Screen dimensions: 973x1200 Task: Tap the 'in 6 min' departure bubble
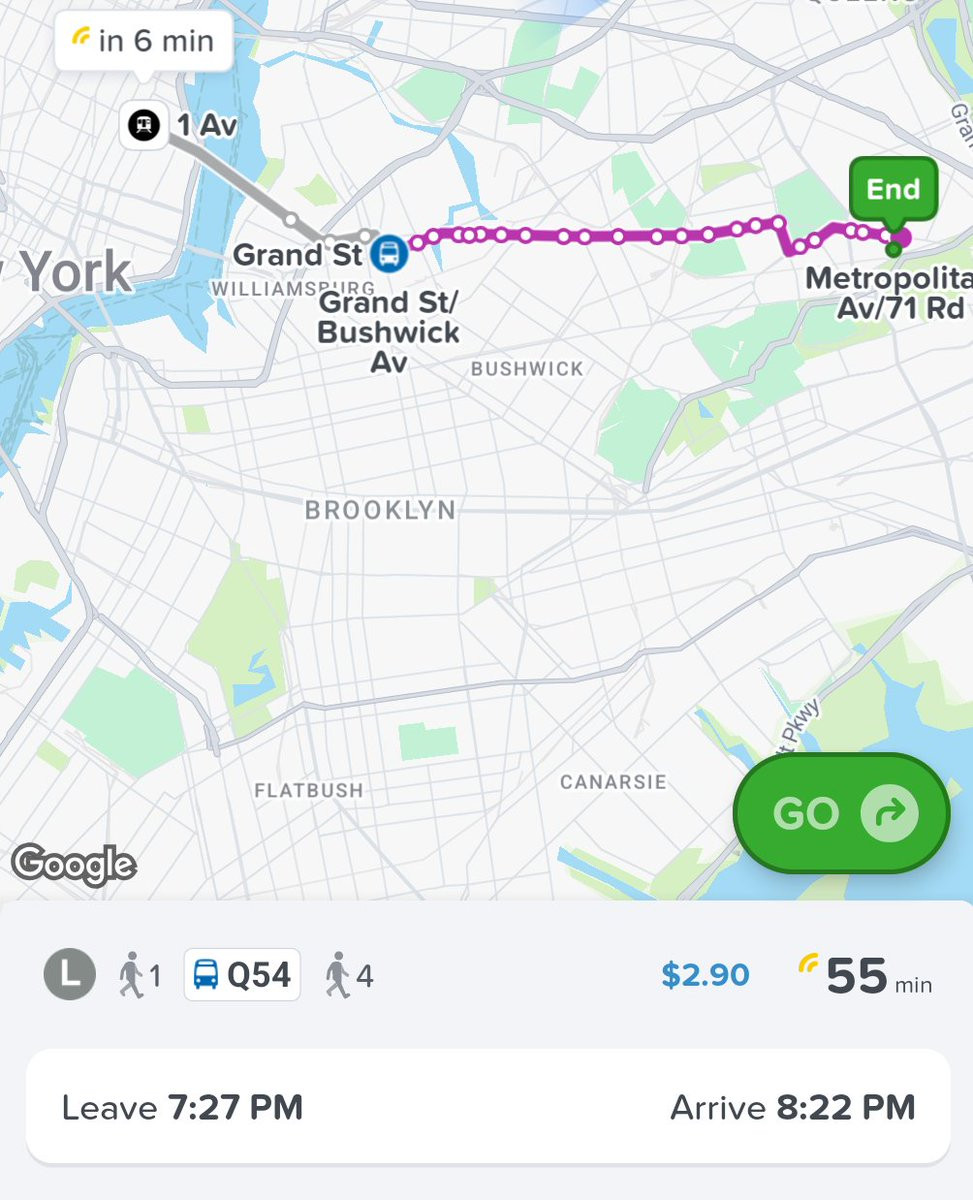(x=142, y=41)
